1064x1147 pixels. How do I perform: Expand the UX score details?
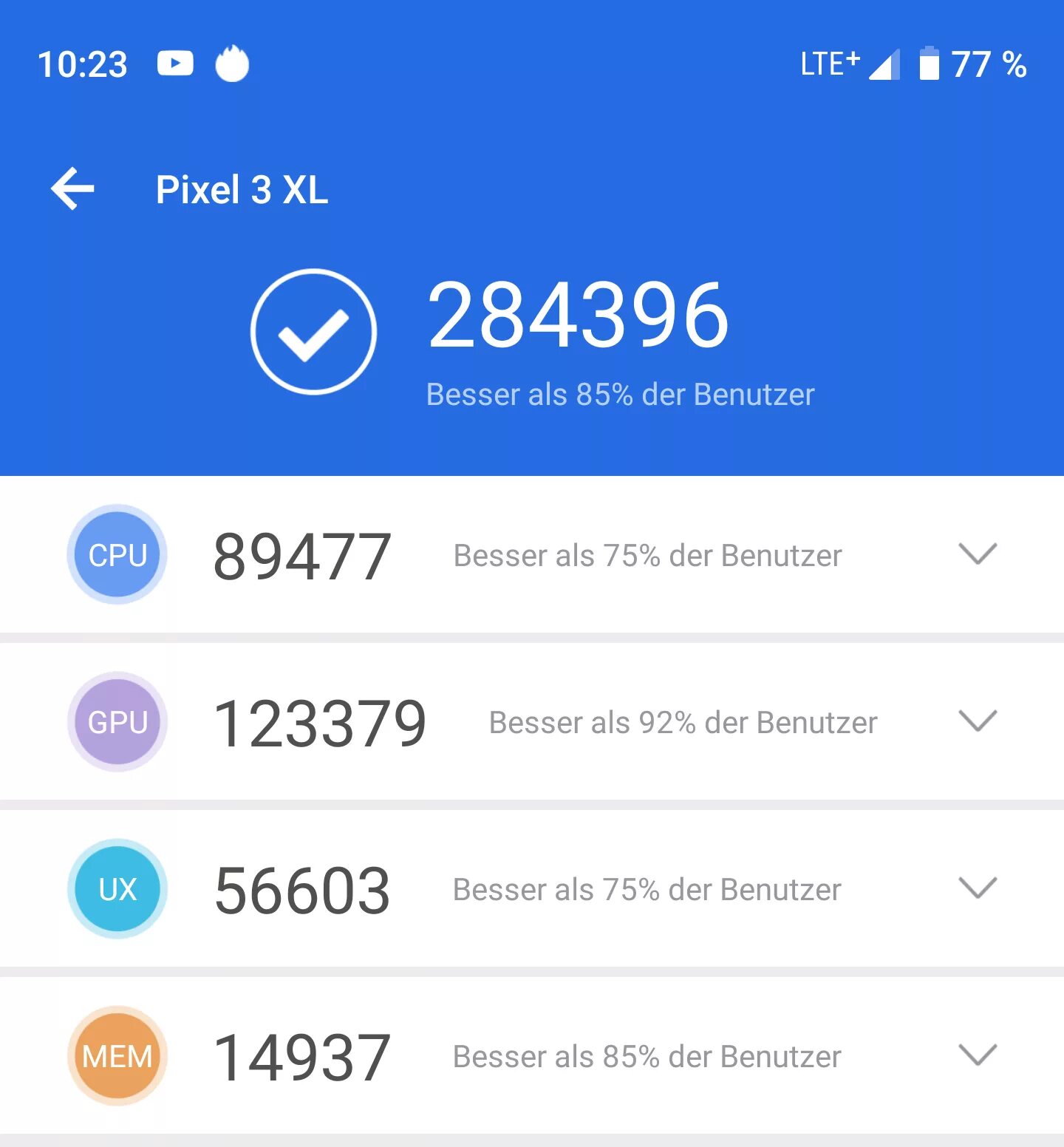(977, 889)
